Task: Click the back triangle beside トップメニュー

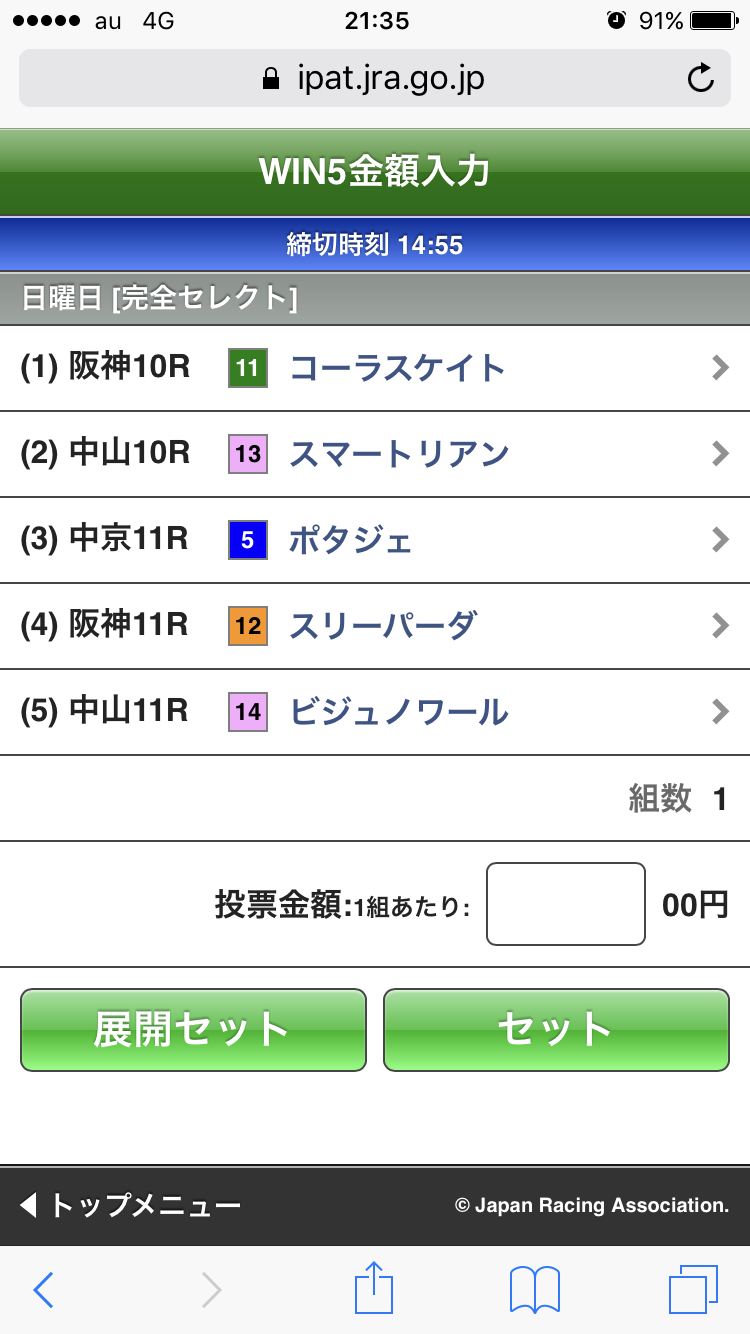Action: 28,1207
